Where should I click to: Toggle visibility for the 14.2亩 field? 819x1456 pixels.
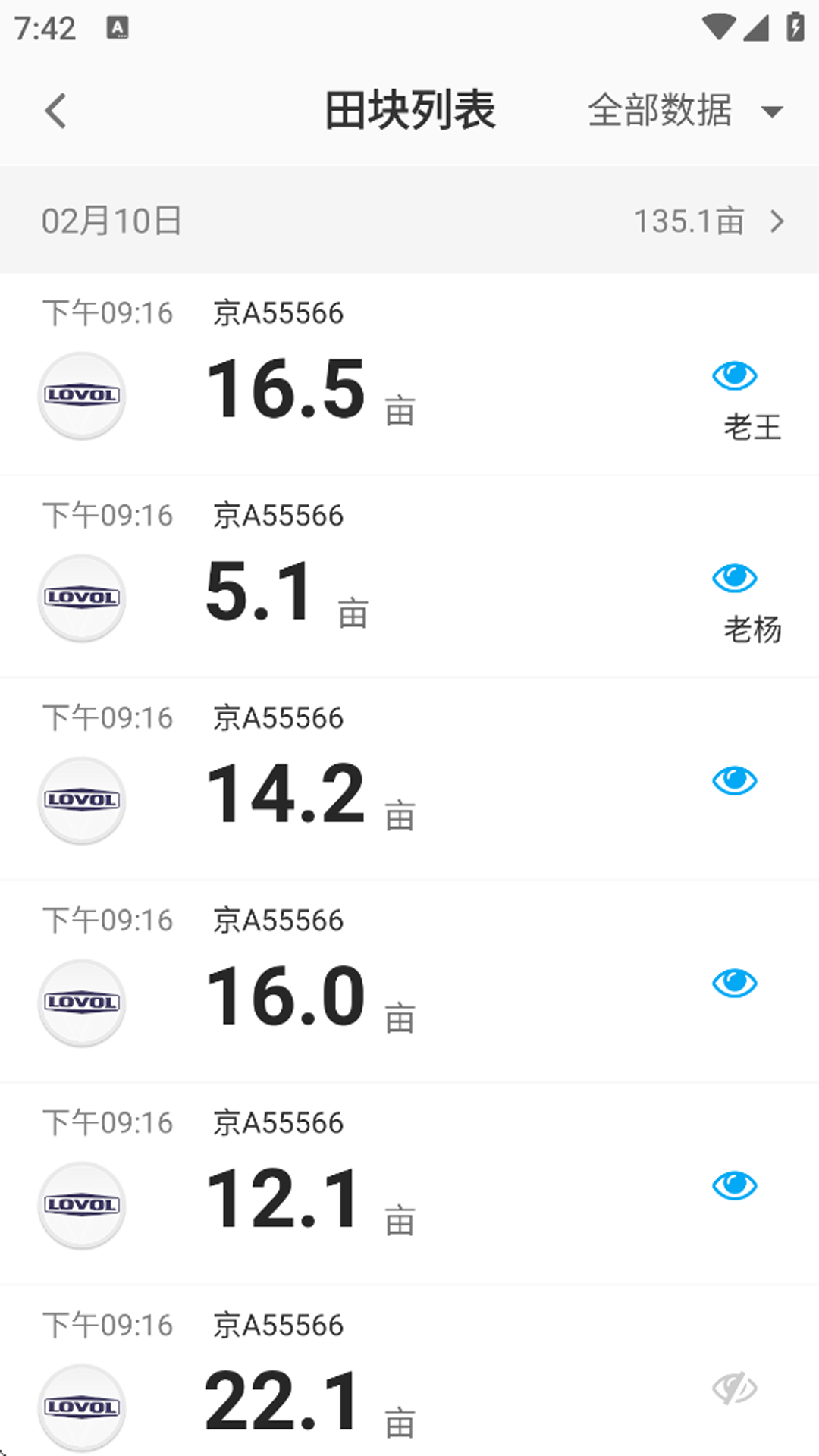734,780
